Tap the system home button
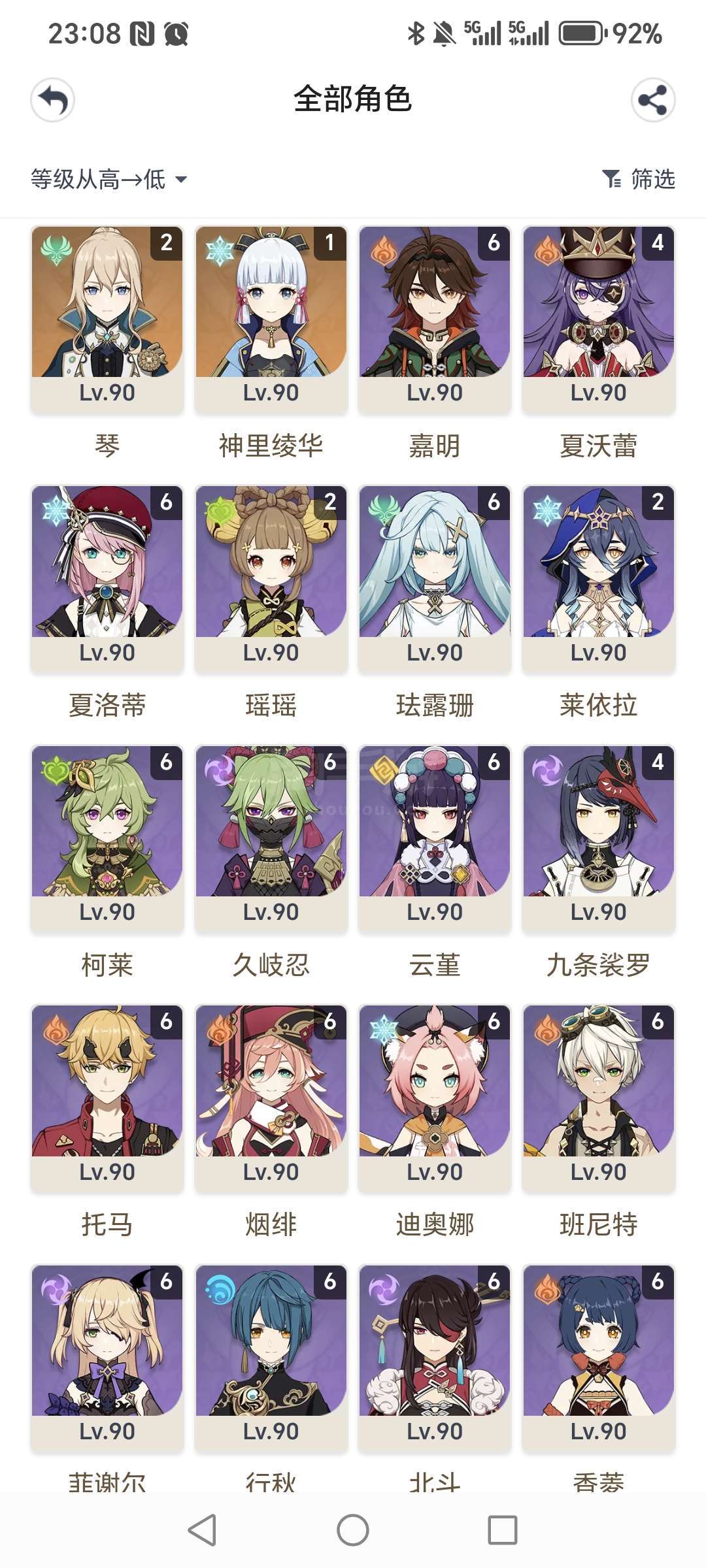This screenshot has height=1568, width=706. pos(353,1530)
